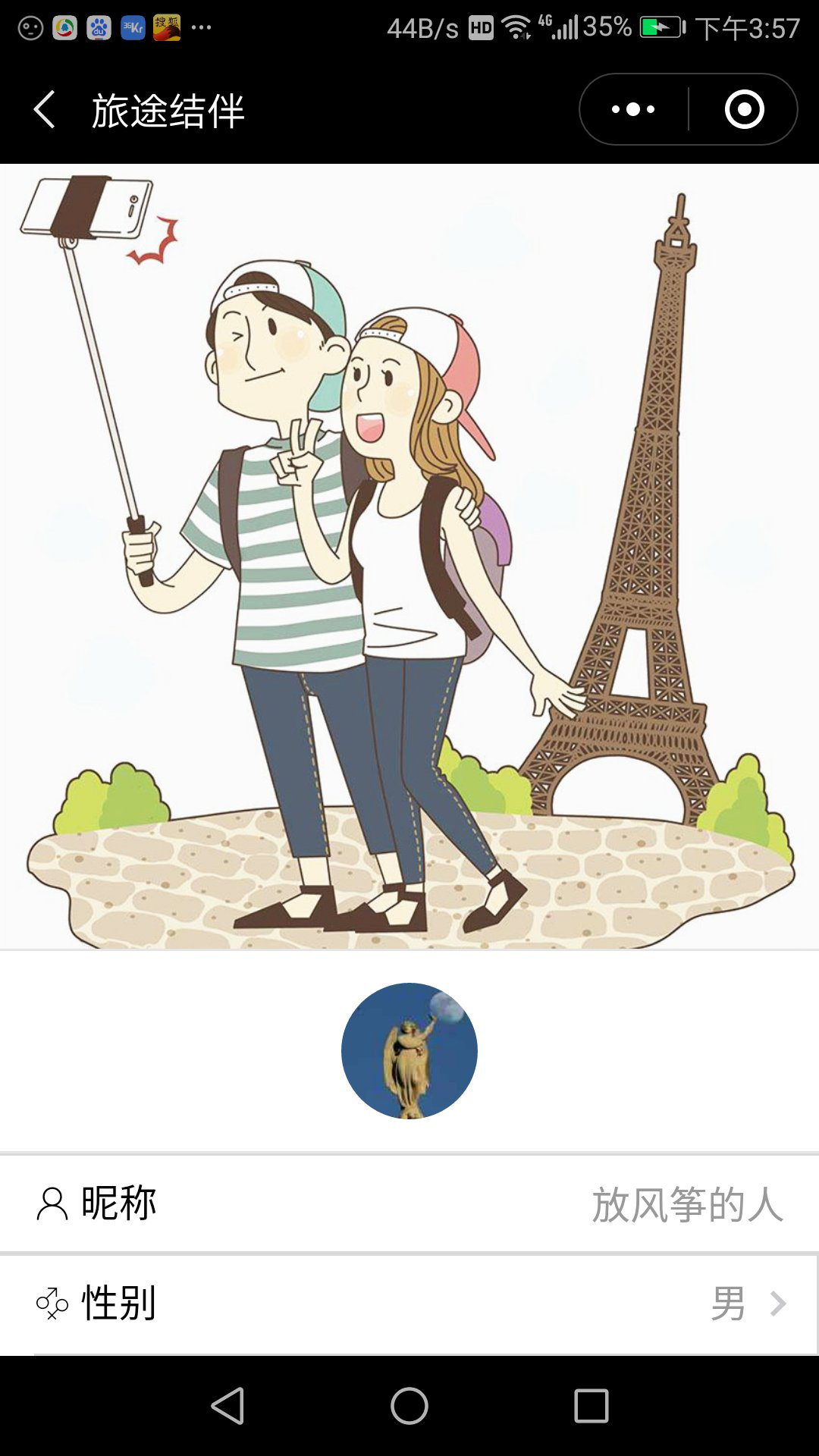Open the mini program more-options menu
Viewport: 819px width, 1456px height.
(x=634, y=110)
